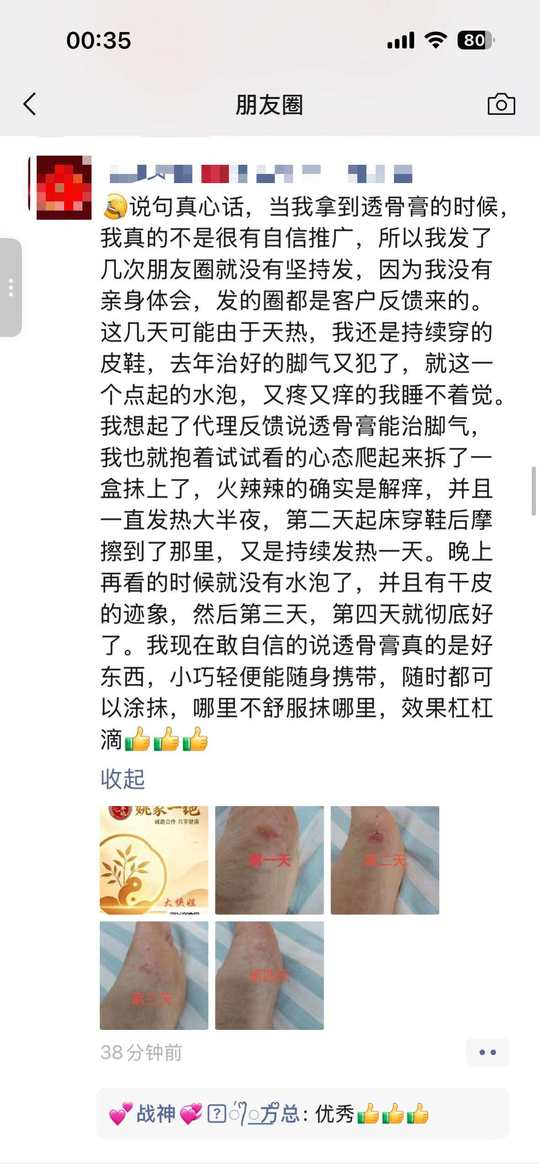
Task: View the 第一天 foot photo
Action: coord(269,860)
